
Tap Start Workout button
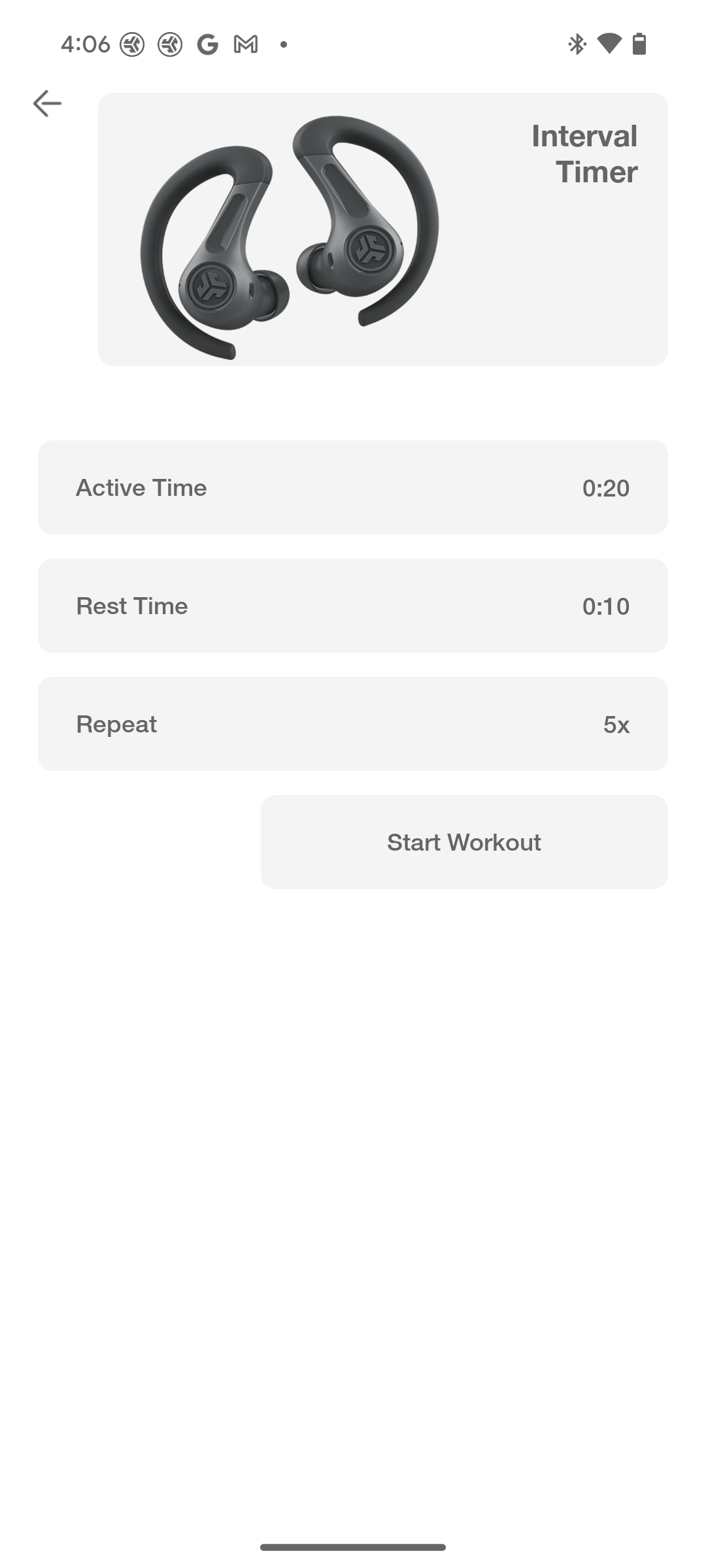pos(464,842)
